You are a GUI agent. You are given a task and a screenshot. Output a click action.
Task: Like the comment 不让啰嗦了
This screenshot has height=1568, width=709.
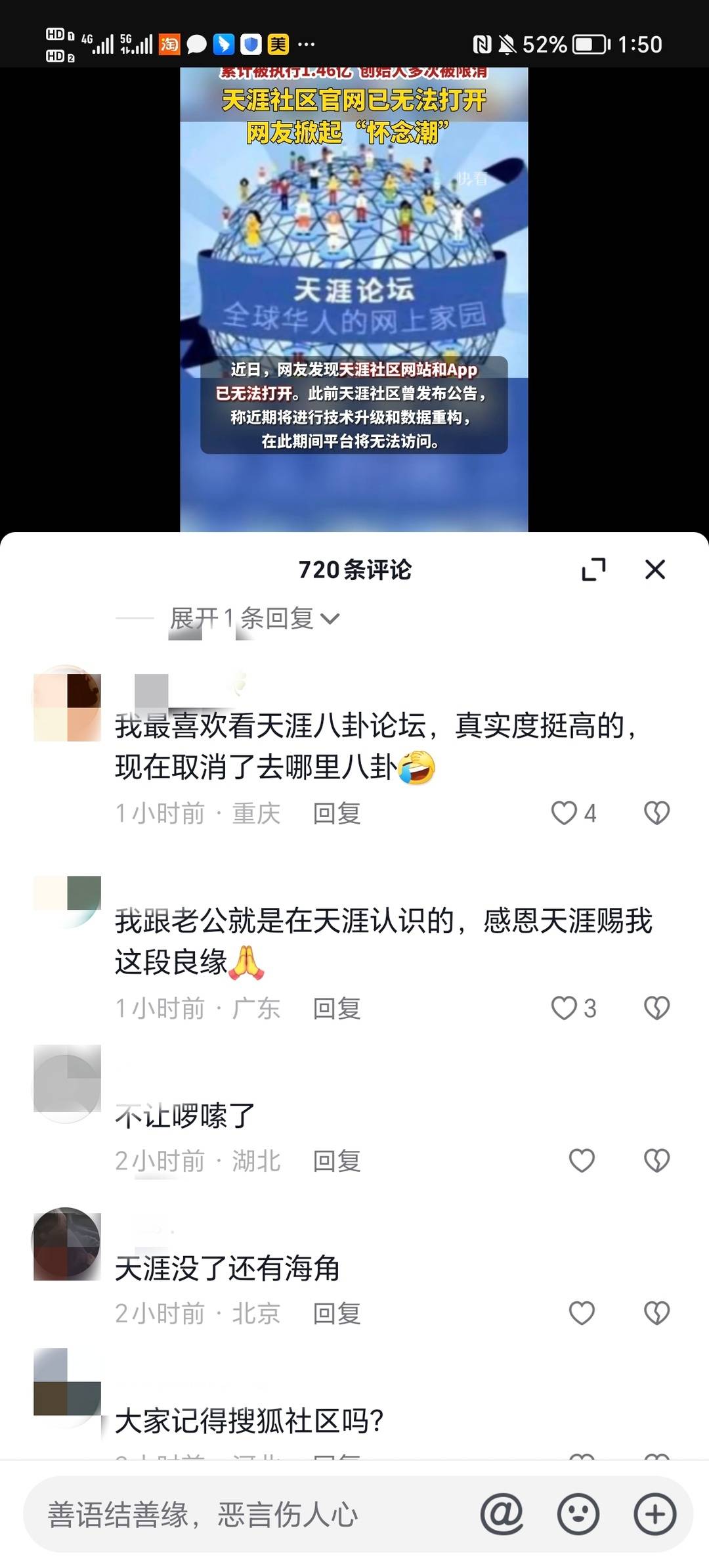click(582, 1161)
